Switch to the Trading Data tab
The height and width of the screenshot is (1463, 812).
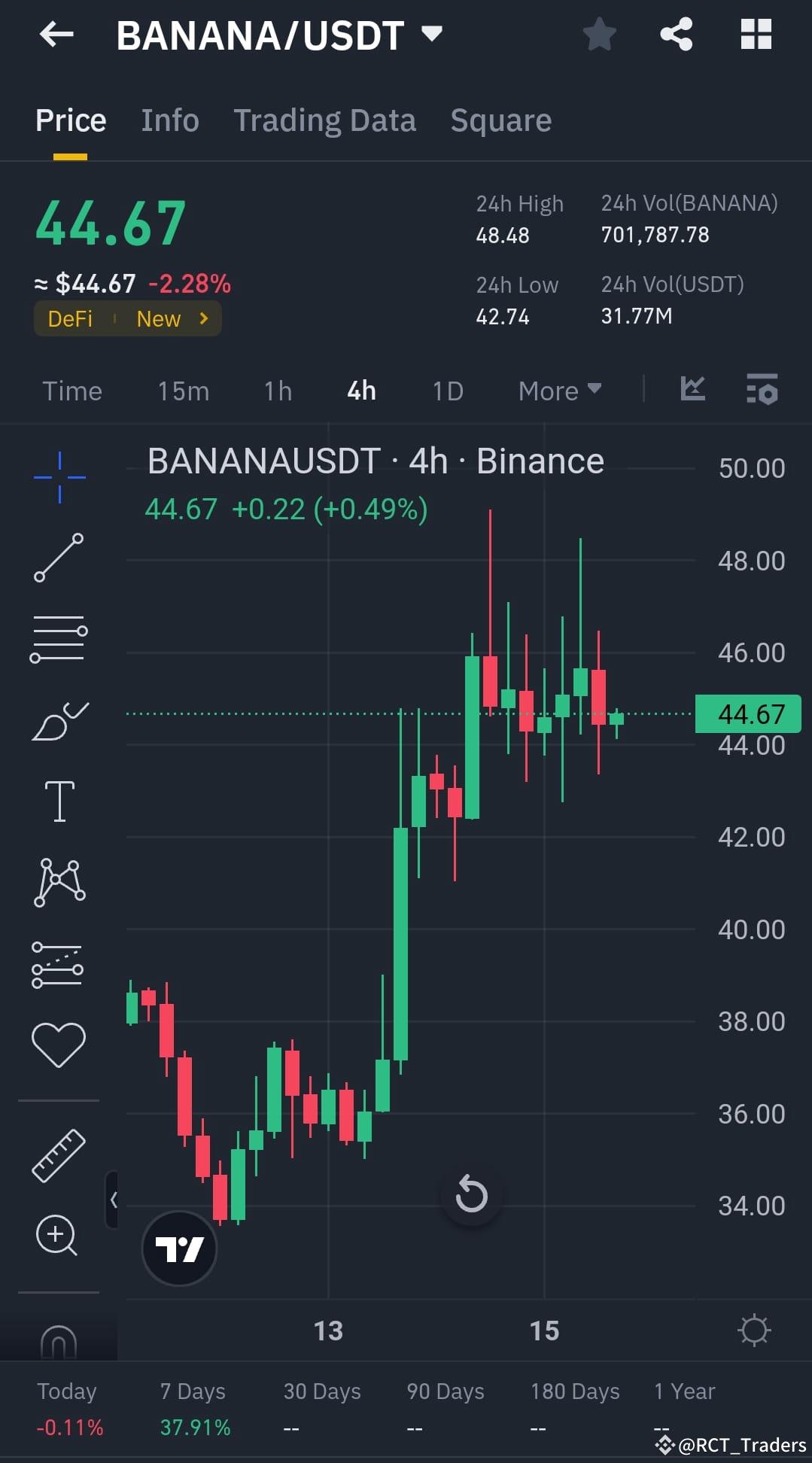coord(324,120)
